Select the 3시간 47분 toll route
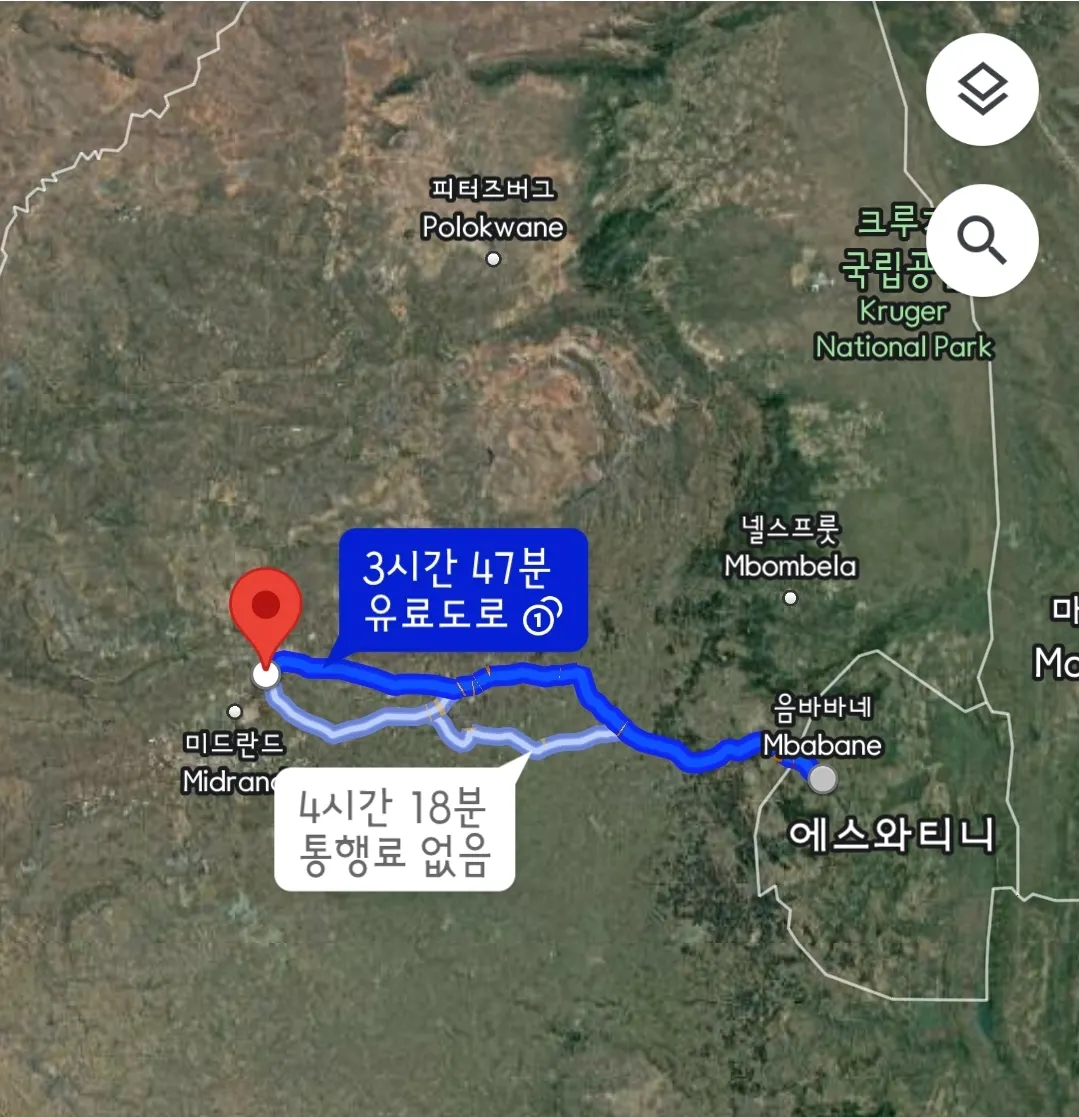This screenshot has width=1079, height=1117. 462,590
